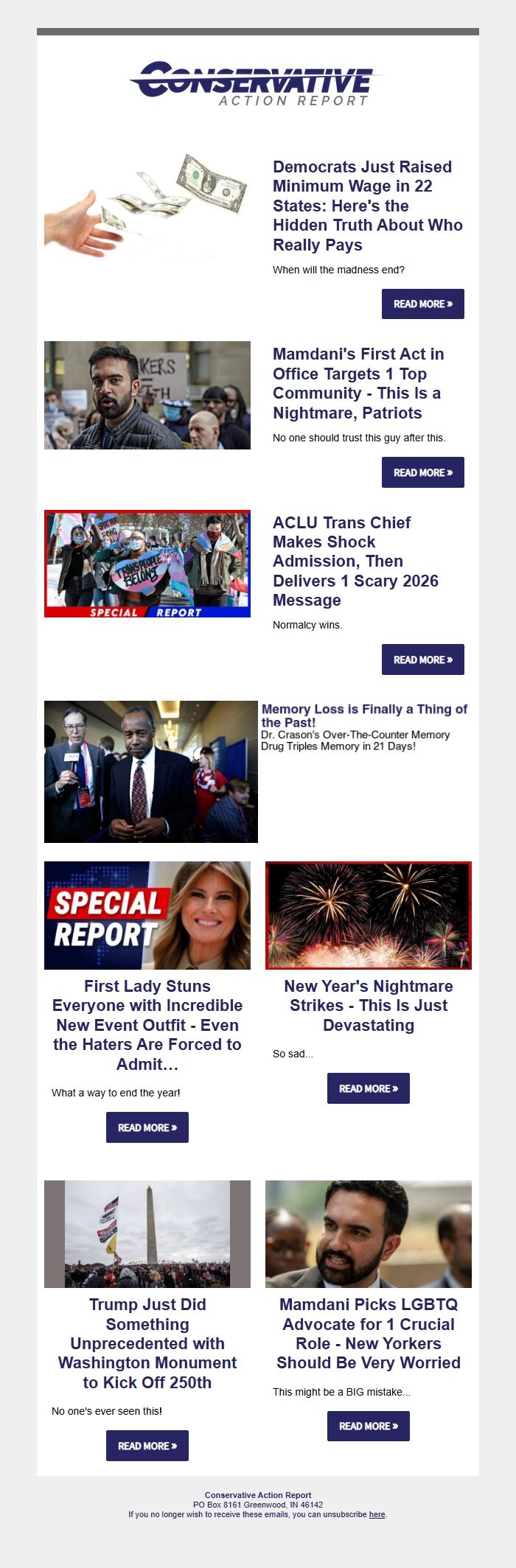Tap Read More under the ACLU Trans Chief story

coord(422,659)
